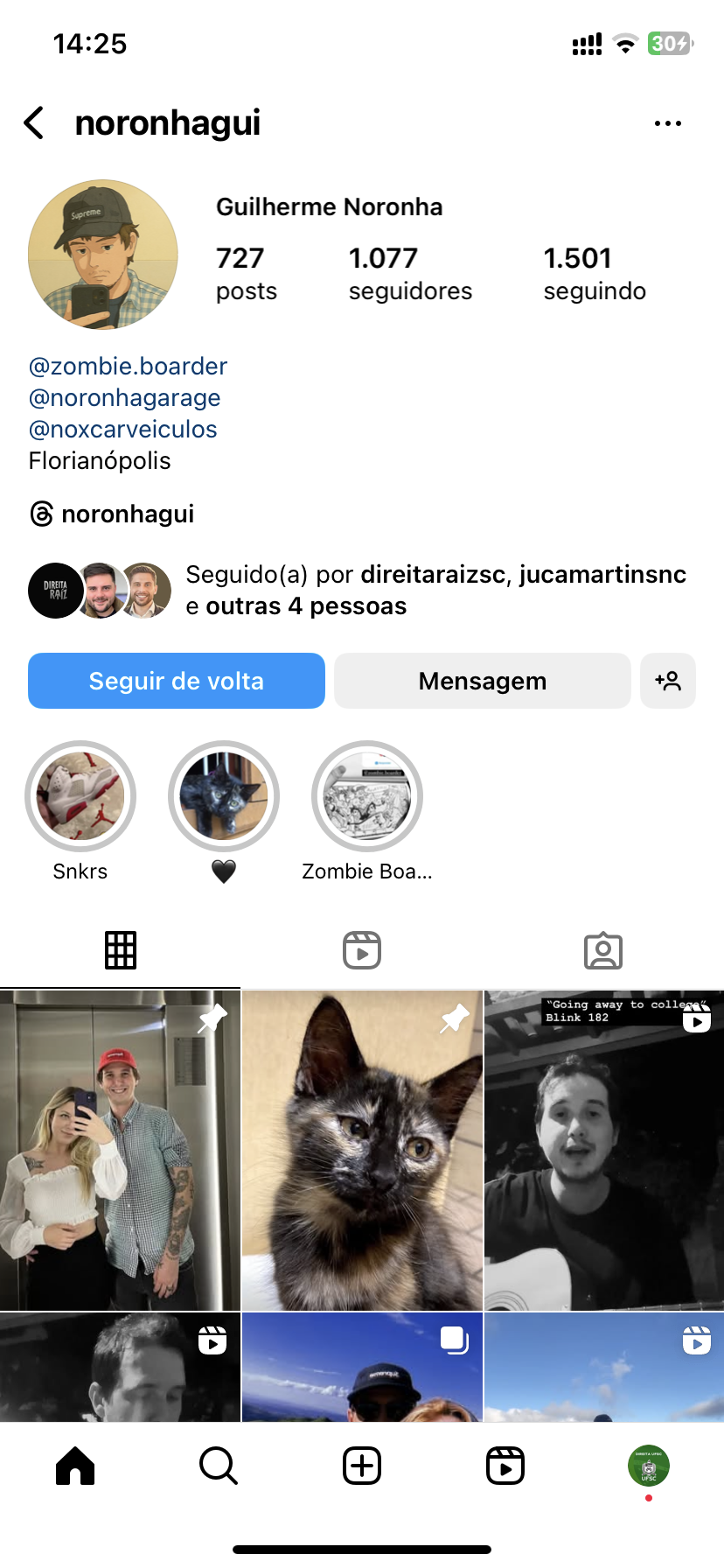This screenshot has height=1568, width=724.
Task: Open the pinned cat photo post
Action: click(362, 1151)
